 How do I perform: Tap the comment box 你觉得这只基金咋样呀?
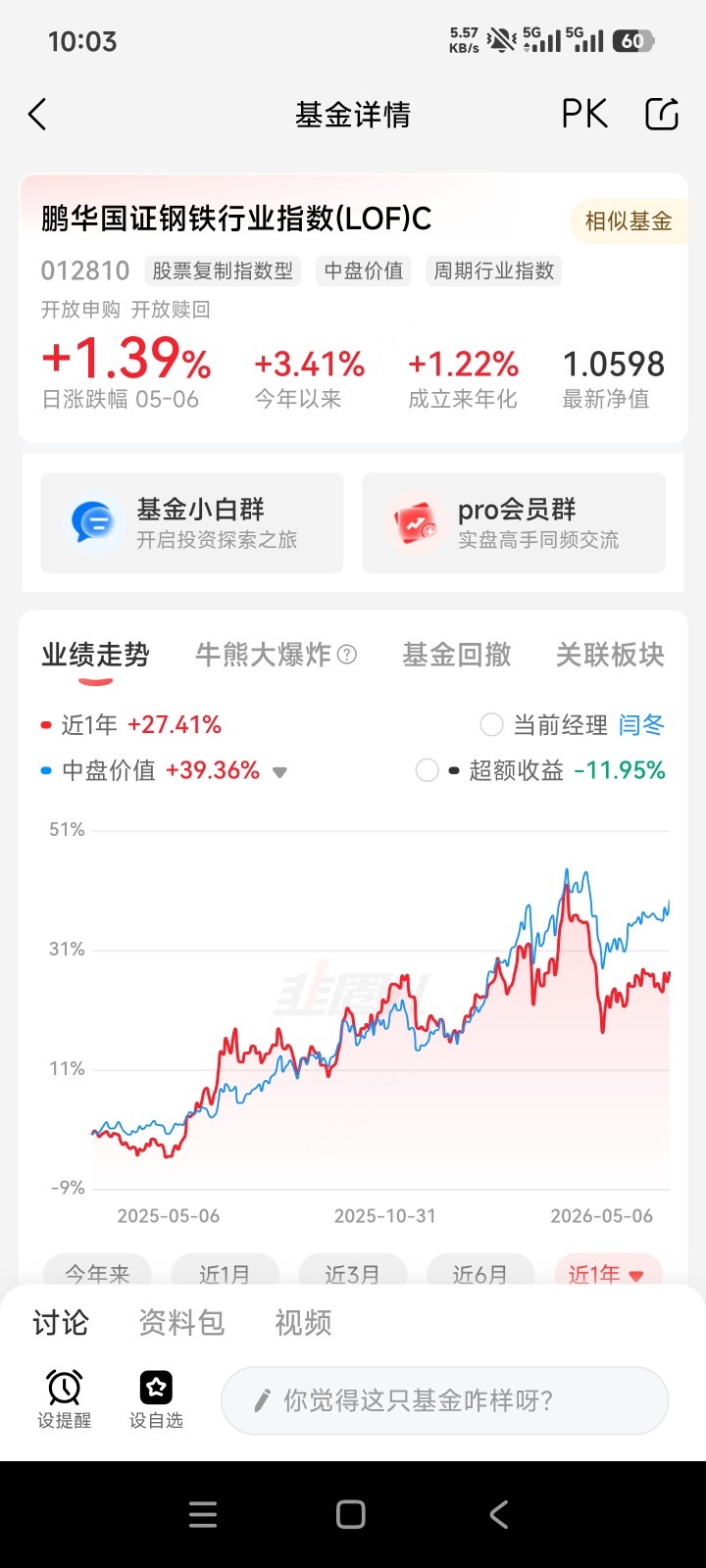click(445, 1400)
